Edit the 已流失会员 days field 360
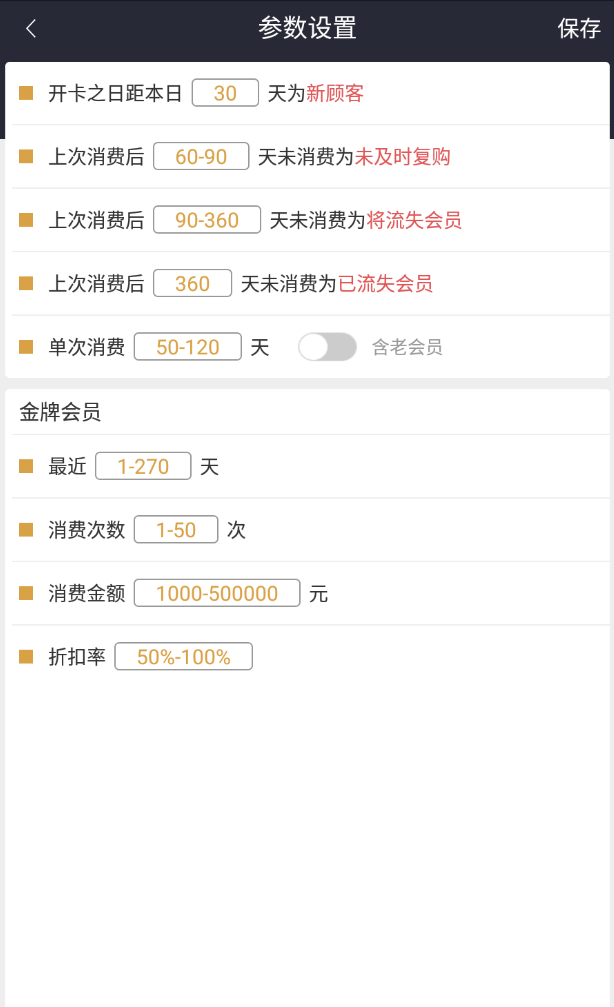614x1007 pixels. tap(192, 284)
